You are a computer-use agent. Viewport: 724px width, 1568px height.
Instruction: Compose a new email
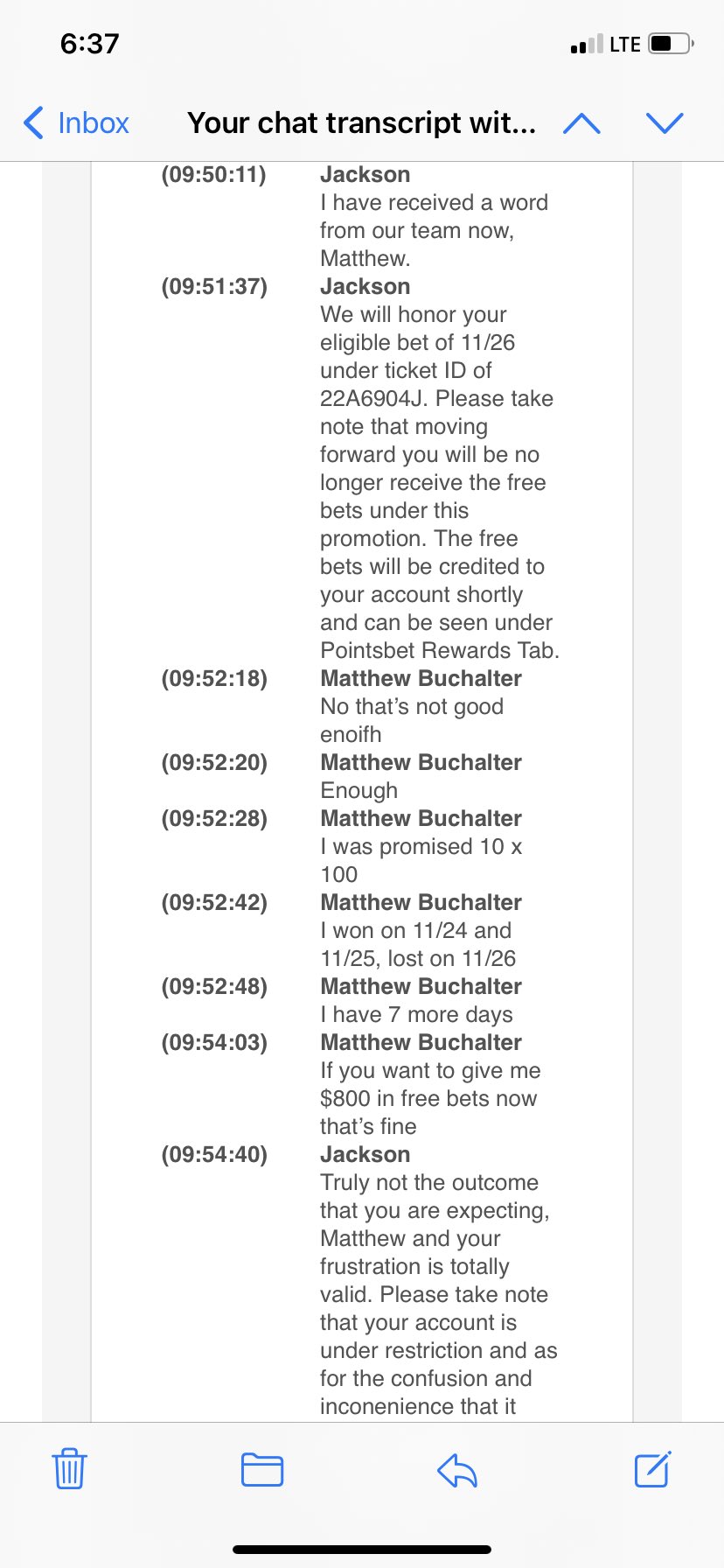click(x=652, y=1469)
